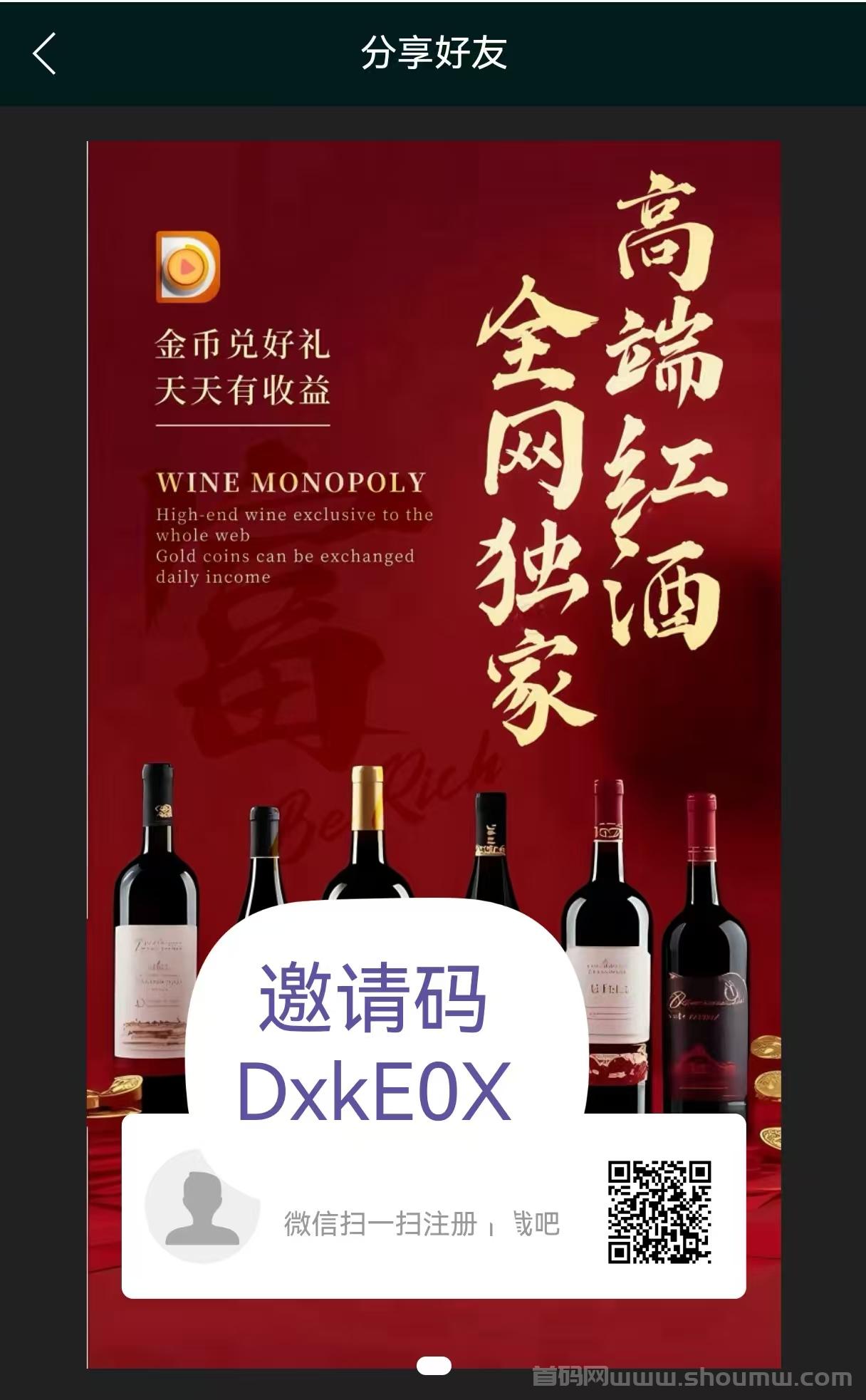Open the wine invitation poster

(x=434, y=755)
